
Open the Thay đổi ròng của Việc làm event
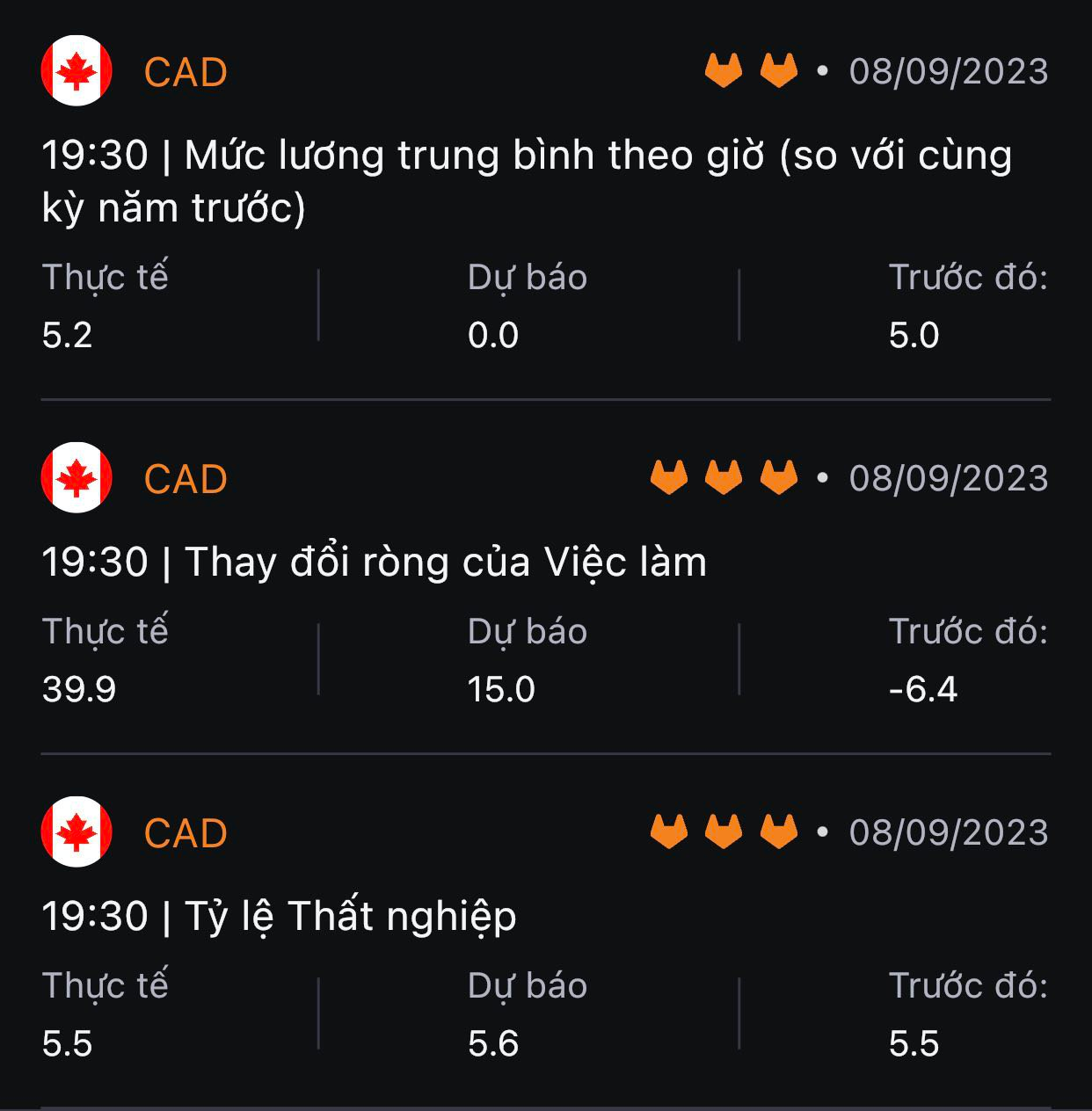pyautogui.click(x=446, y=563)
